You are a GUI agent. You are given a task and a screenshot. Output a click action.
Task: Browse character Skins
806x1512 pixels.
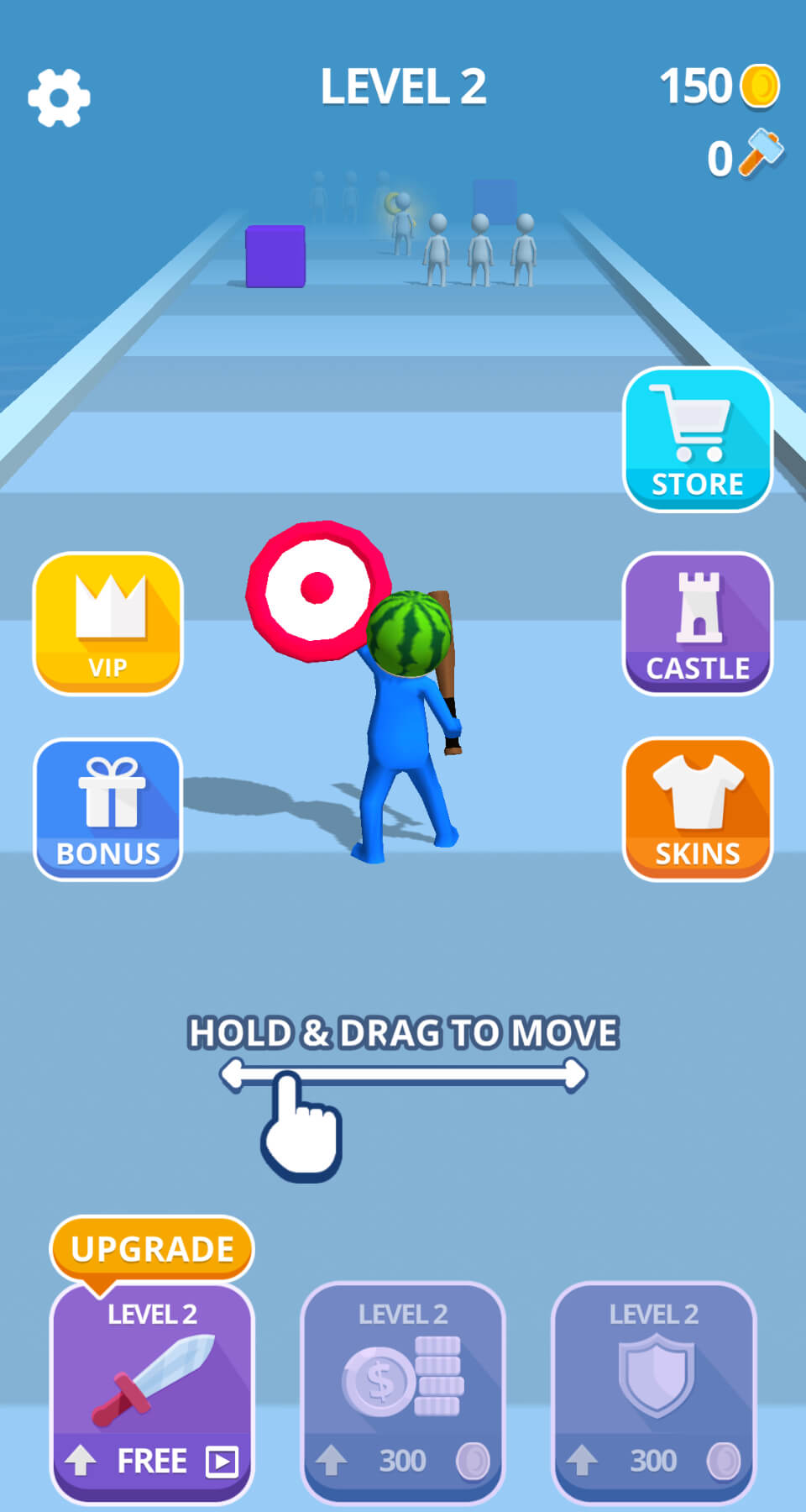[697, 809]
